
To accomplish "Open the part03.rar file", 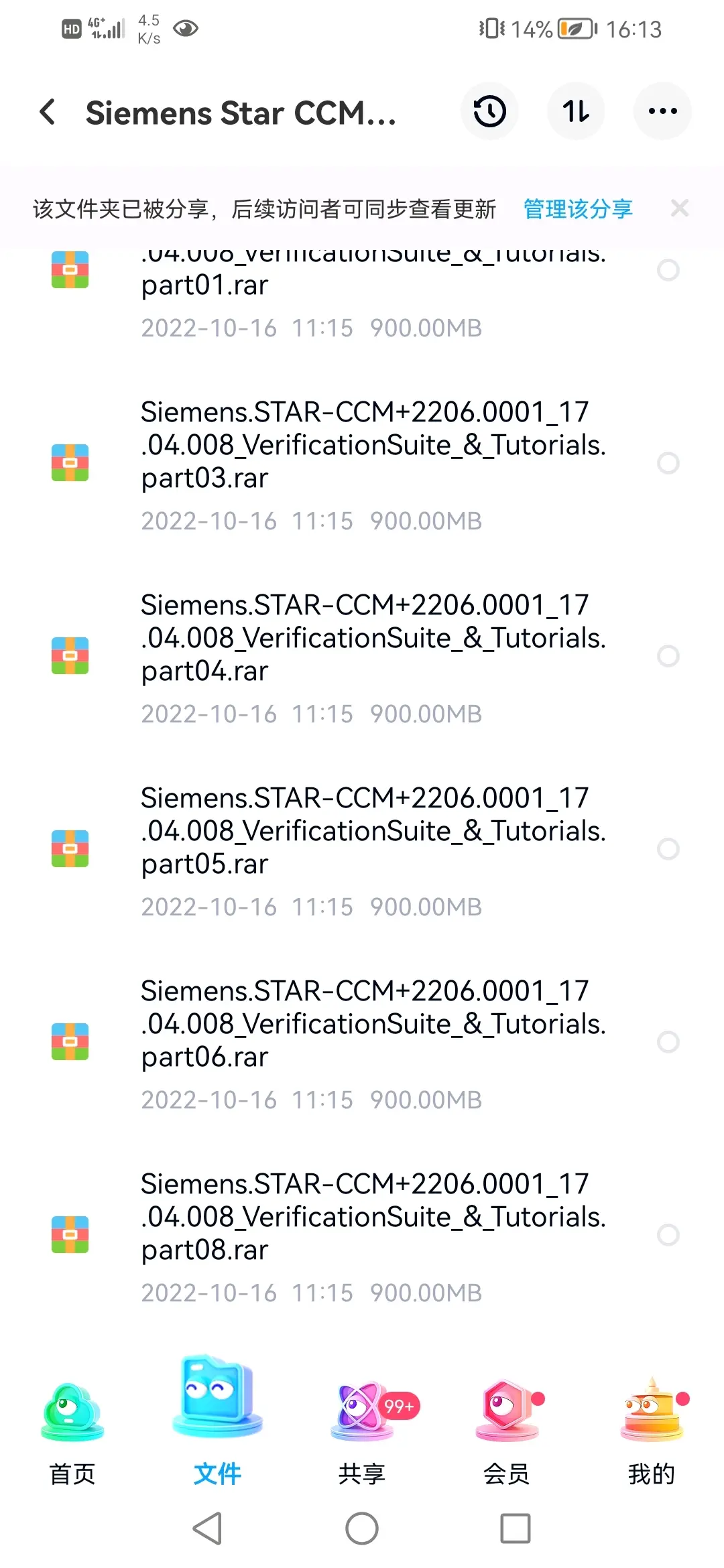I will tap(362, 464).
